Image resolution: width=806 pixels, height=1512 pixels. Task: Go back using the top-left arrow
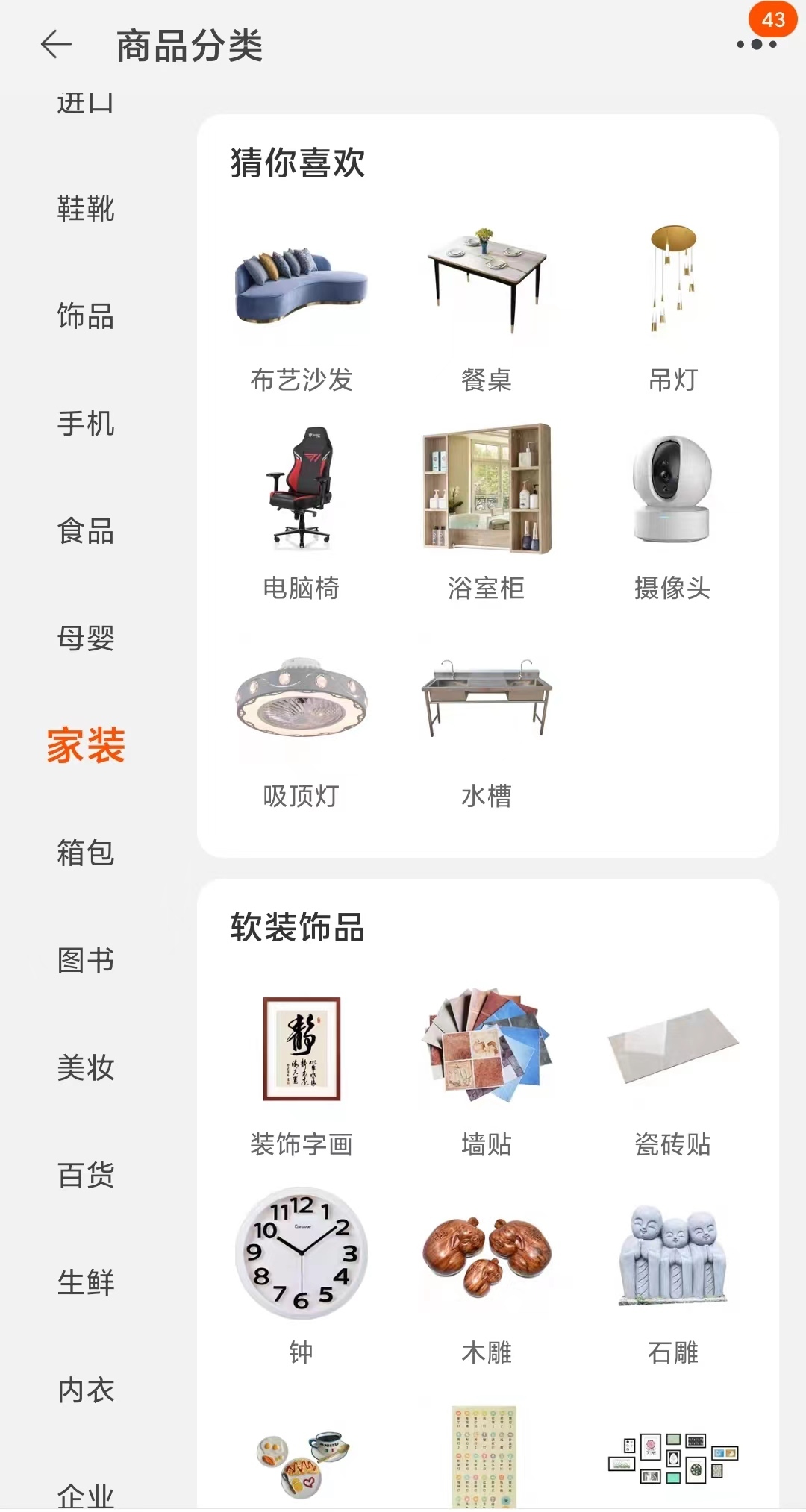pos(56,45)
